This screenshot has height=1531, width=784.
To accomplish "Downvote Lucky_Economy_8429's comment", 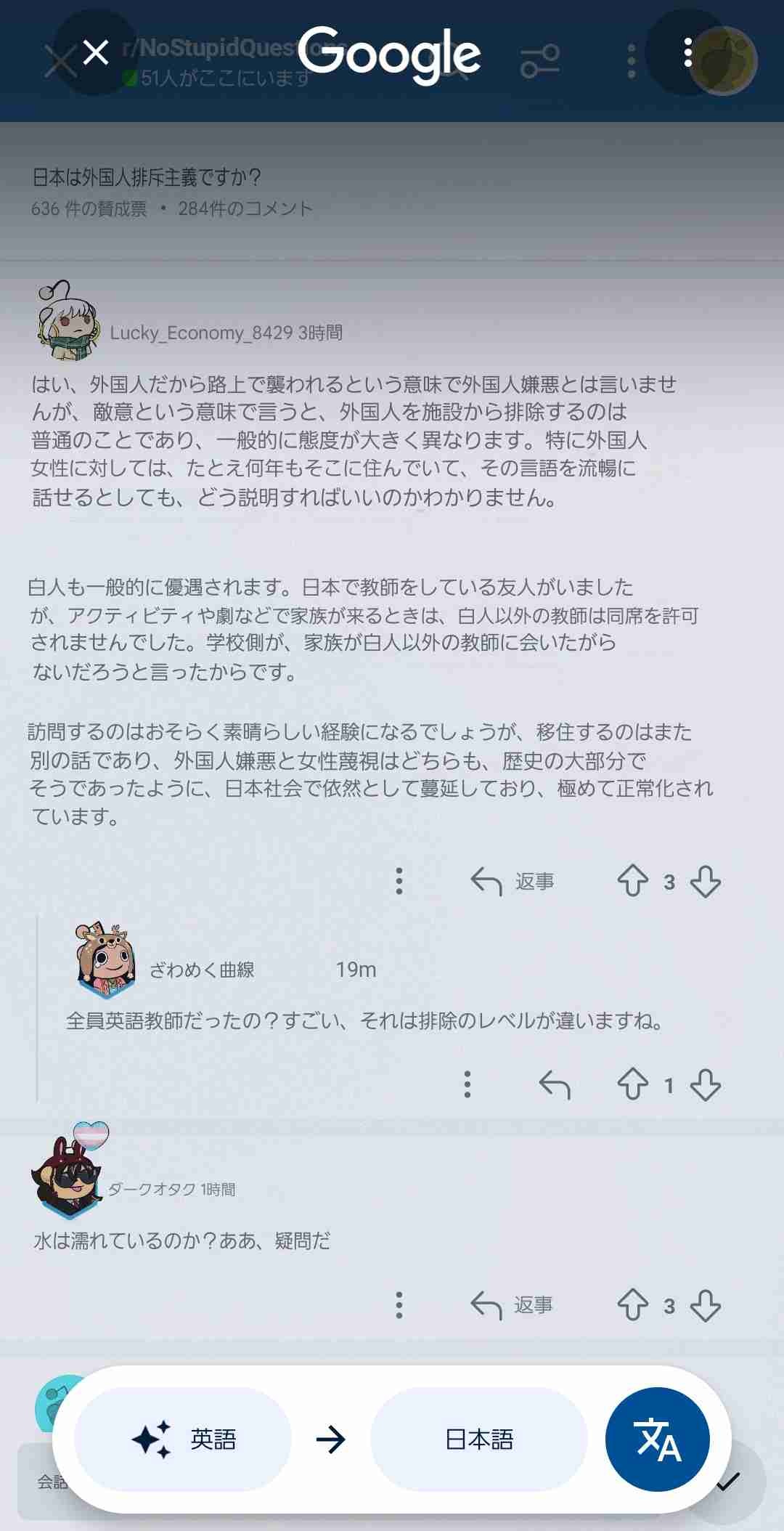I will 706,882.
